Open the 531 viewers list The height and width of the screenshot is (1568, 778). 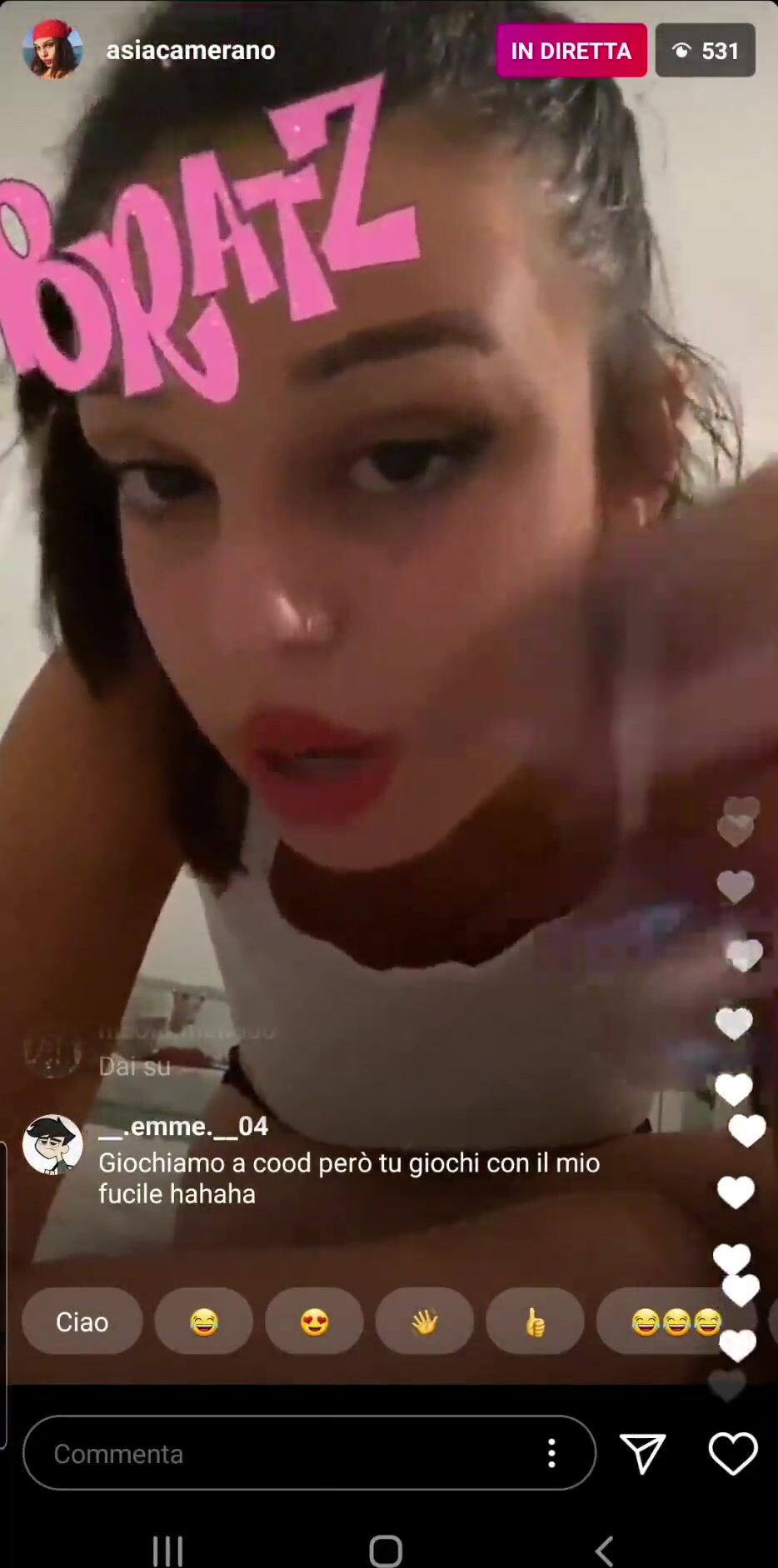pyautogui.click(x=706, y=51)
